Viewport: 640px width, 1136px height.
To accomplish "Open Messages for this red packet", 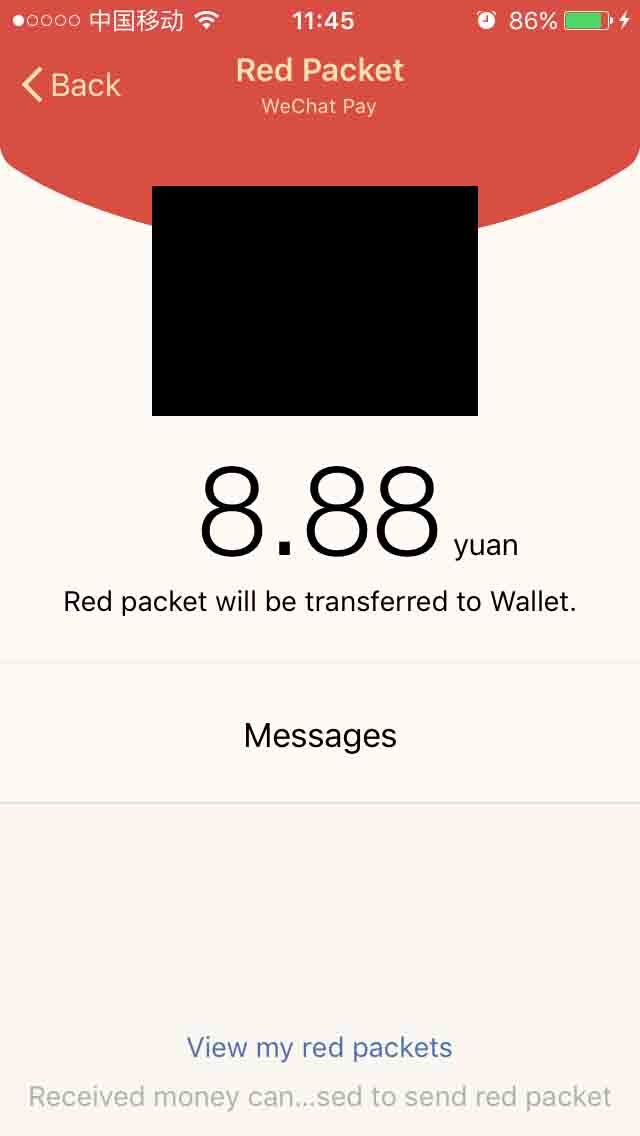I will [x=320, y=735].
